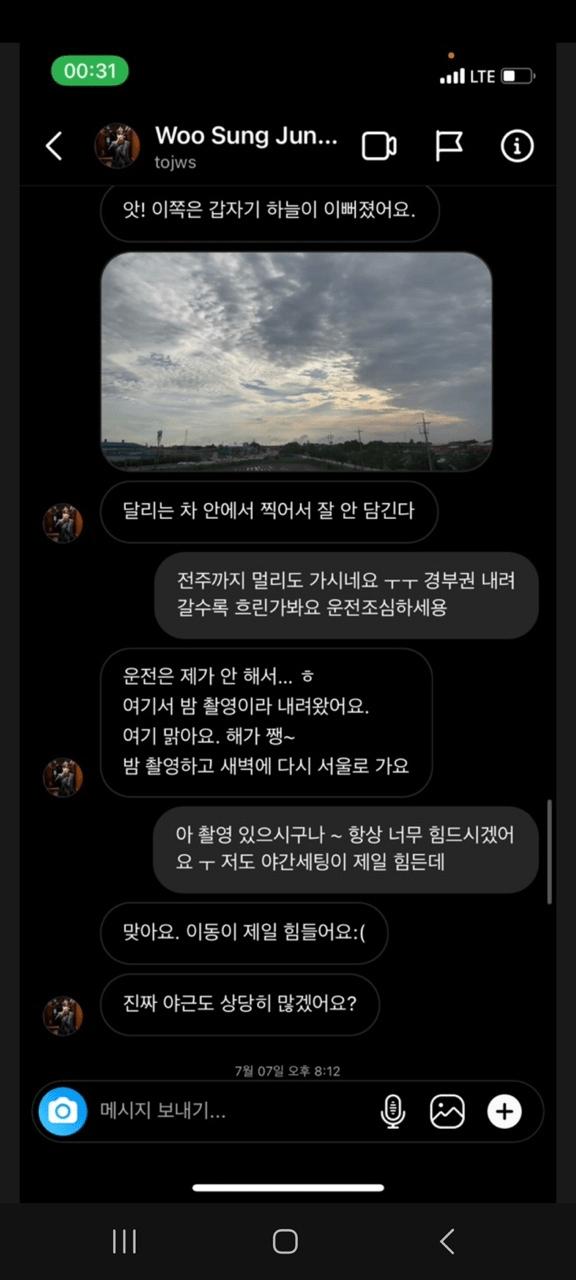This screenshot has height=1280, width=576.
Task: Open conversation info details
Action: (x=517, y=146)
